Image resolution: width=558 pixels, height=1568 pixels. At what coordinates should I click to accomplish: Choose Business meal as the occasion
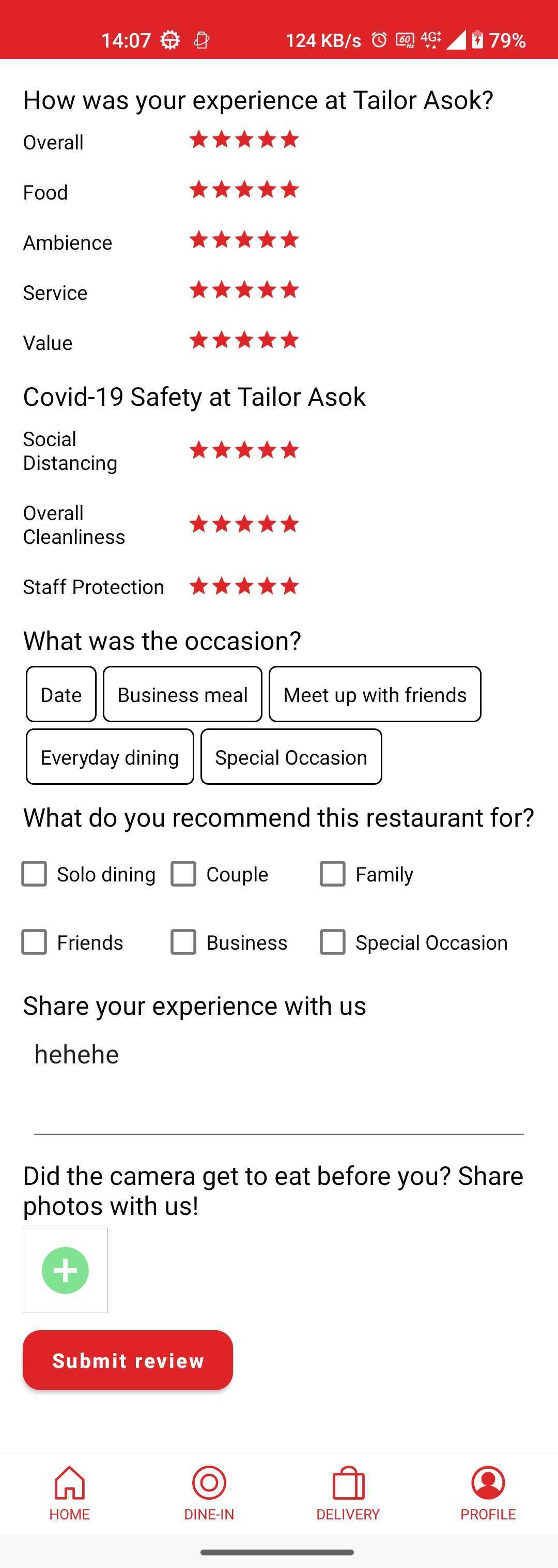[182, 694]
